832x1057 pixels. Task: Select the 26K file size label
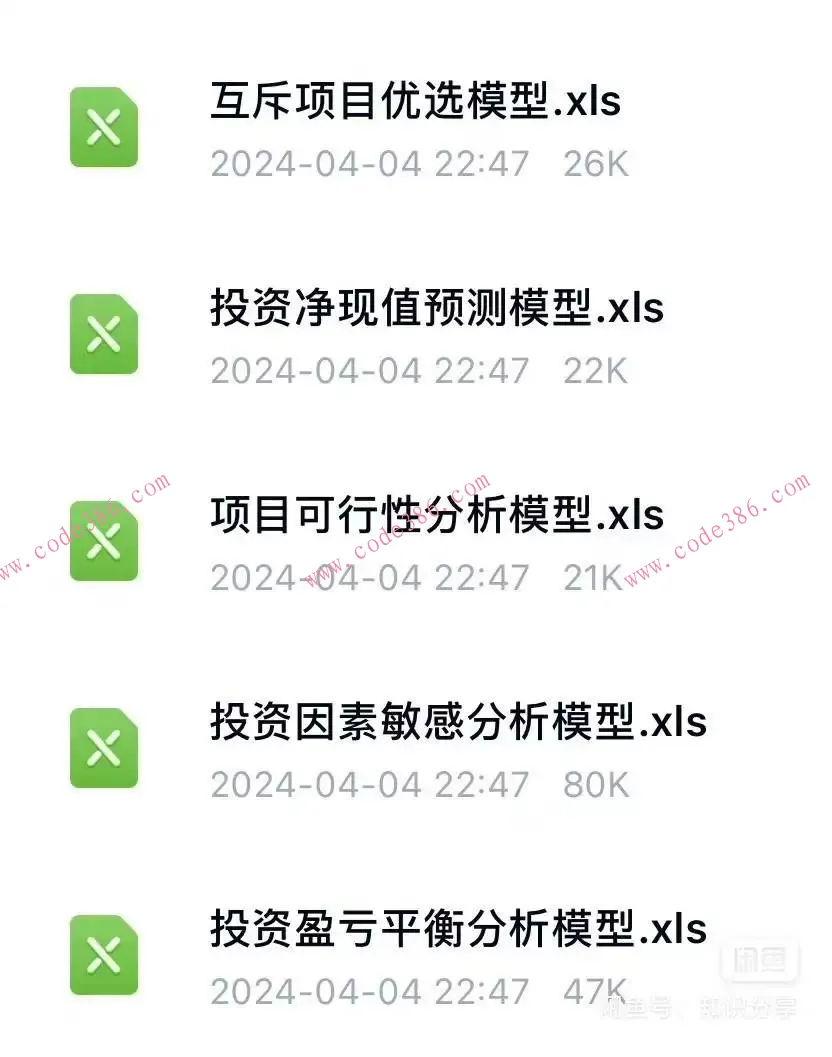tap(596, 164)
